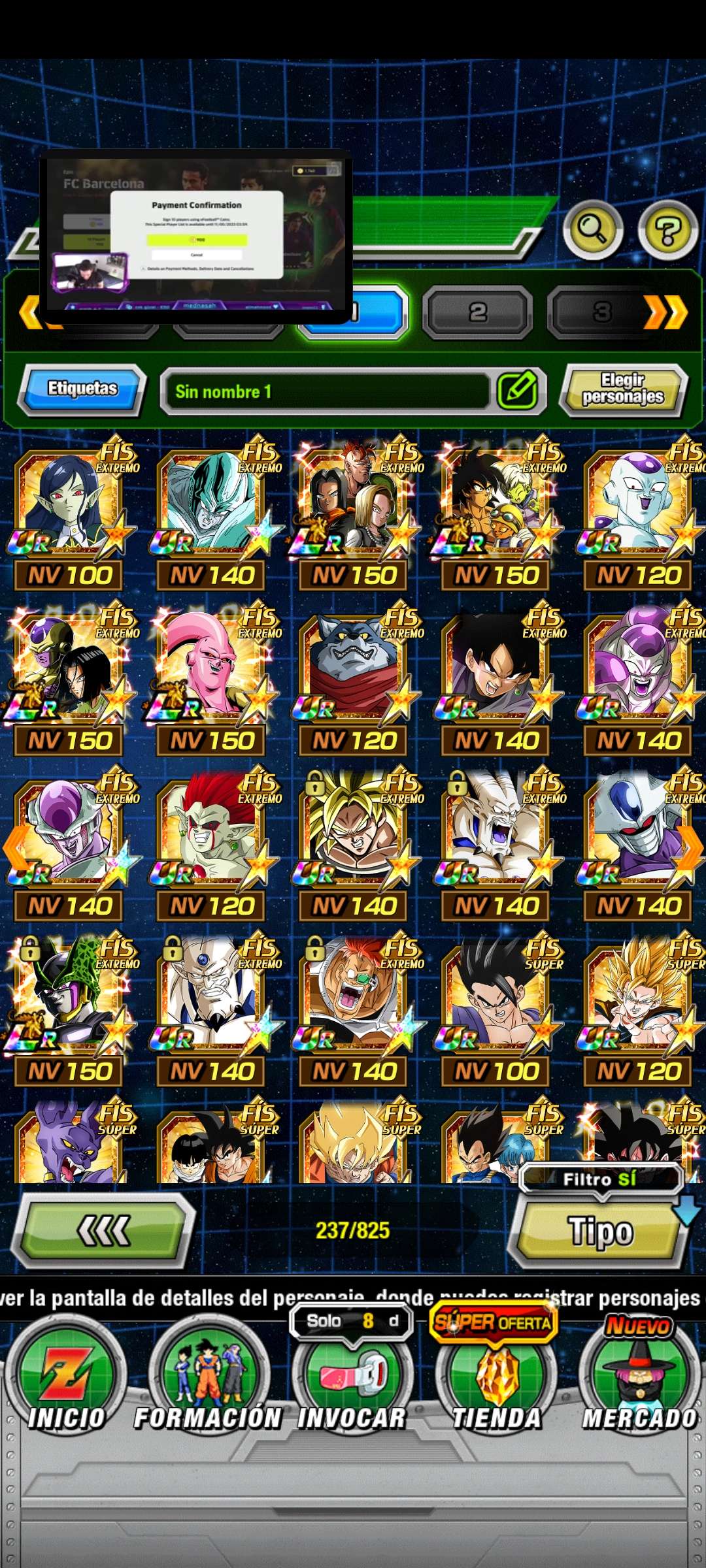Tap Elegir personajes
Viewport: 706px width, 1568px height.
tap(622, 390)
